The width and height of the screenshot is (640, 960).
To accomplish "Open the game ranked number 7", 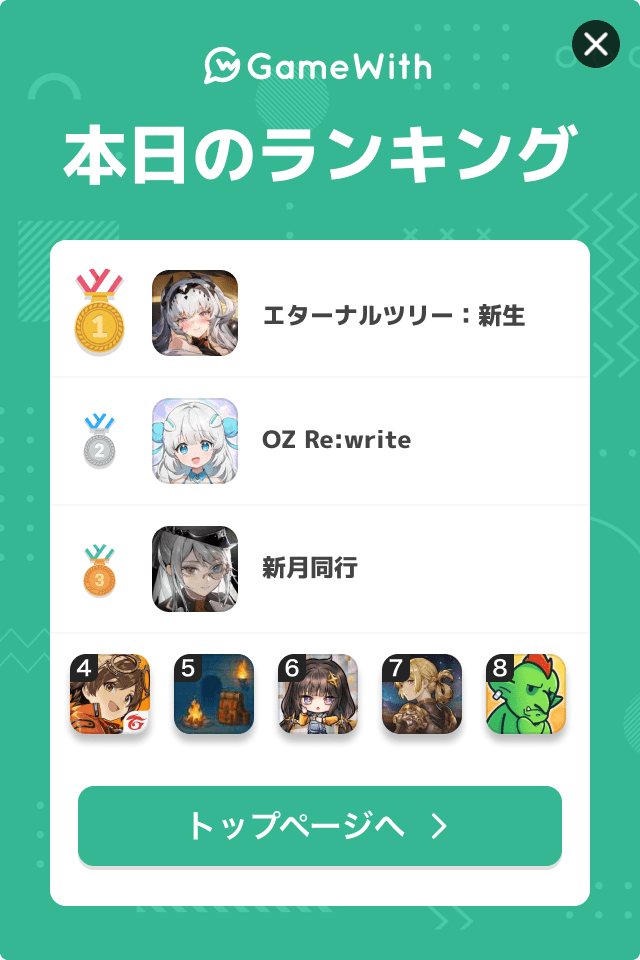I will click(422, 695).
